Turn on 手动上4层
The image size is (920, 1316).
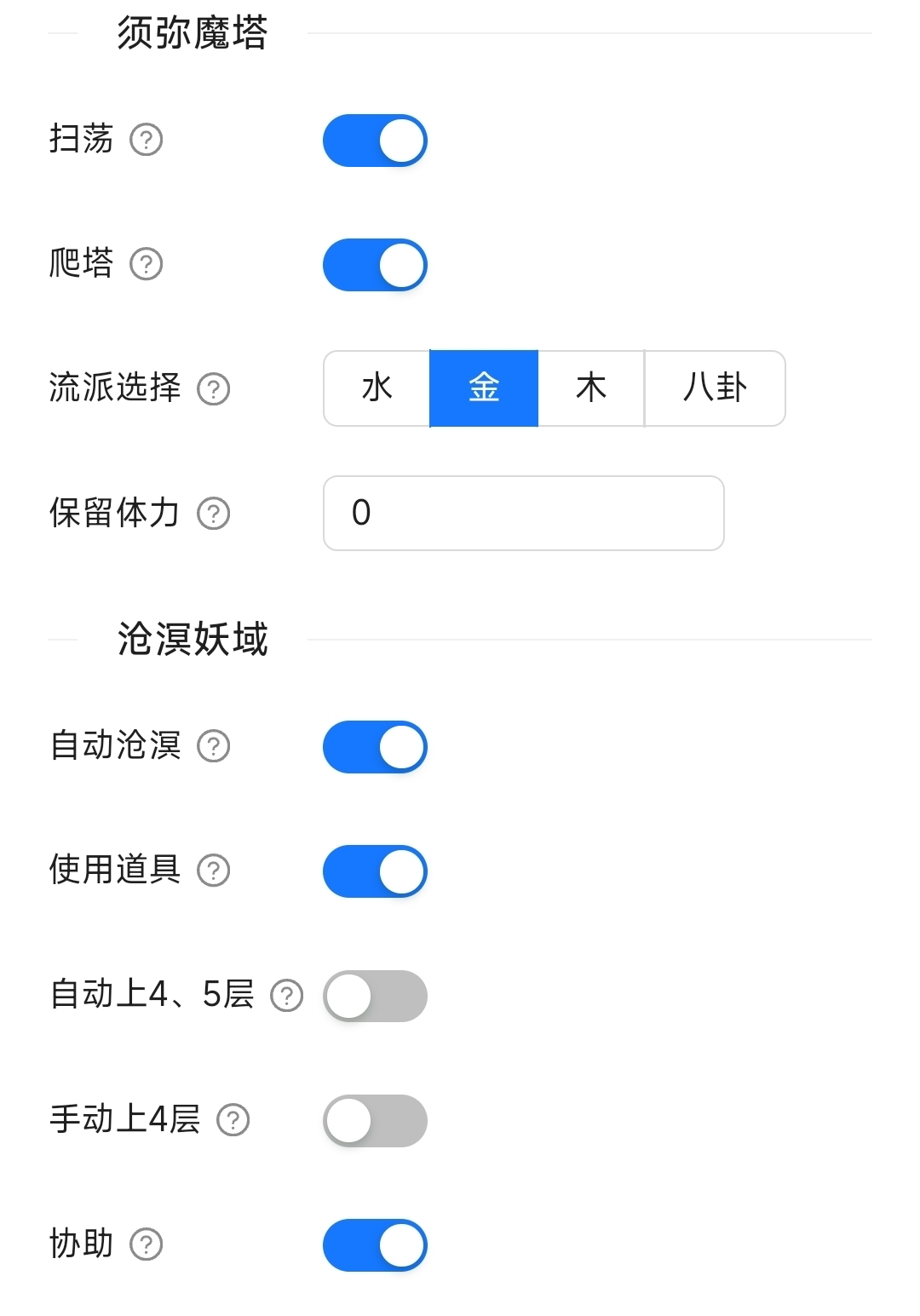(x=375, y=1120)
